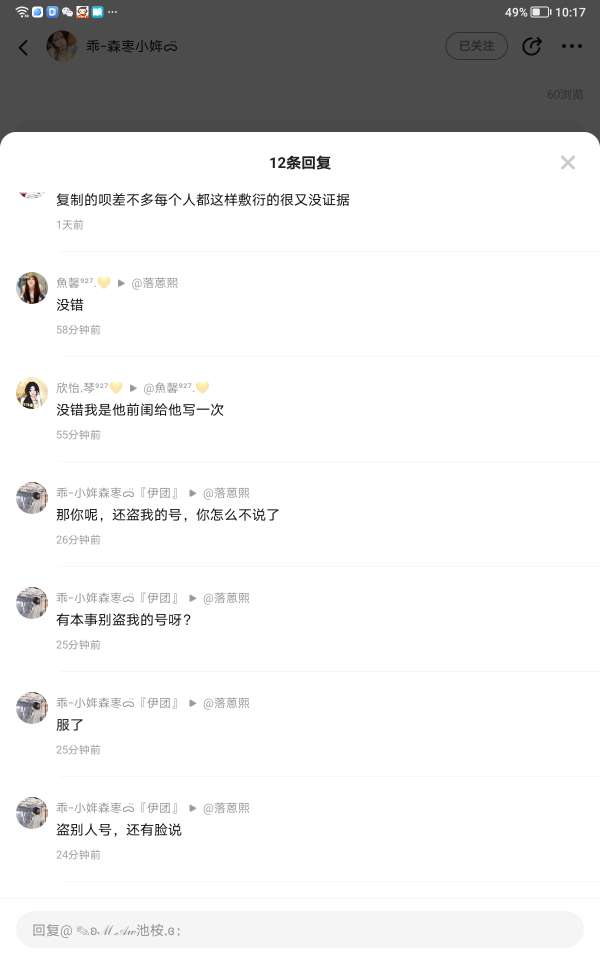Reply to the comment 那你呢，还盗我的号，你怎么不说了

pos(168,515)
